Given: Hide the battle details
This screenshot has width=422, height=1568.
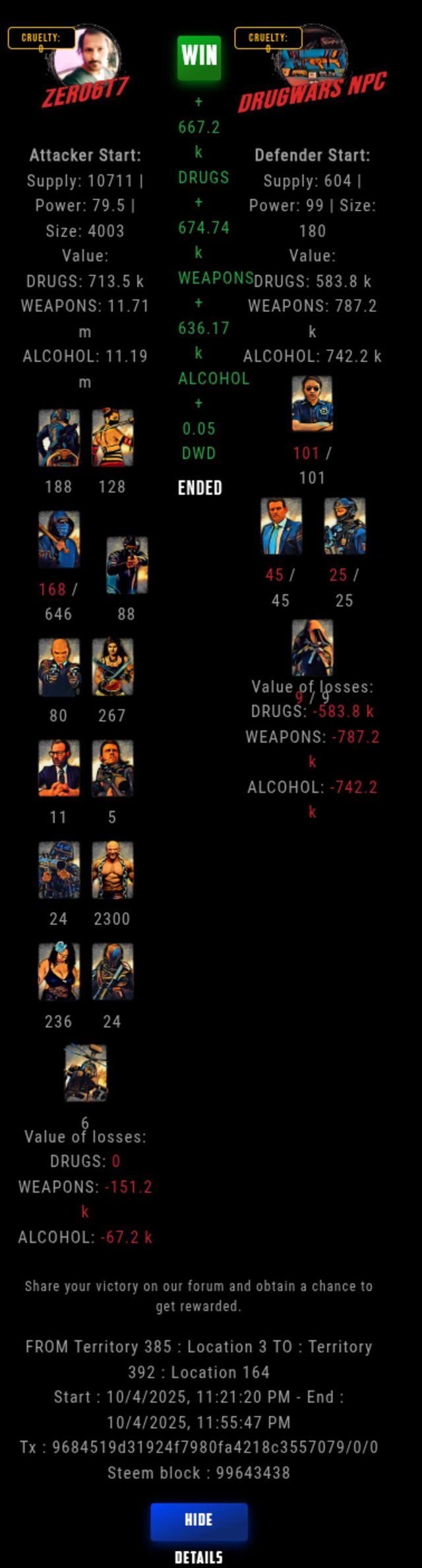Looking at the screenshot, I should [x=198, y=1521].
